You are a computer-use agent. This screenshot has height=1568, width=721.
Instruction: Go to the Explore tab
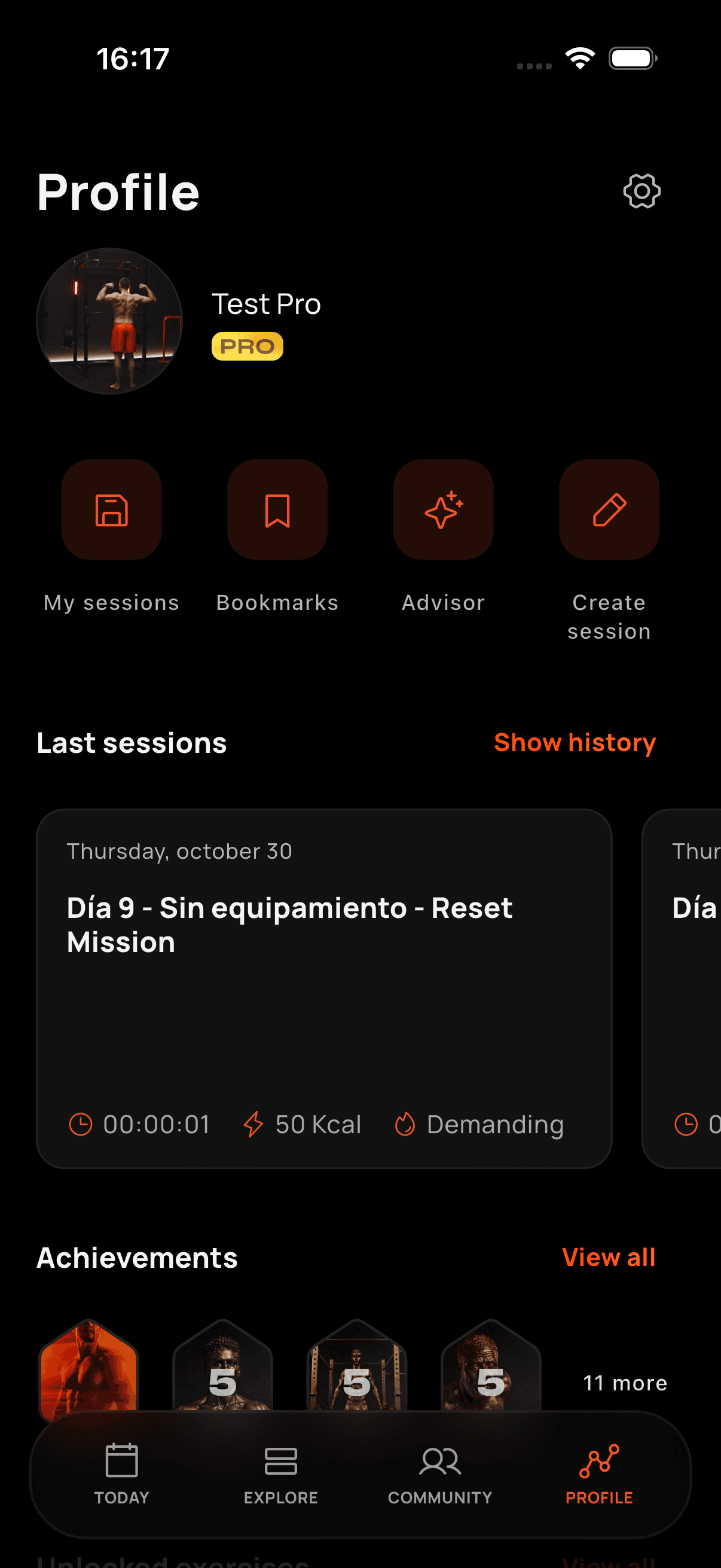pyautogui.click(x=280, y=1472)
